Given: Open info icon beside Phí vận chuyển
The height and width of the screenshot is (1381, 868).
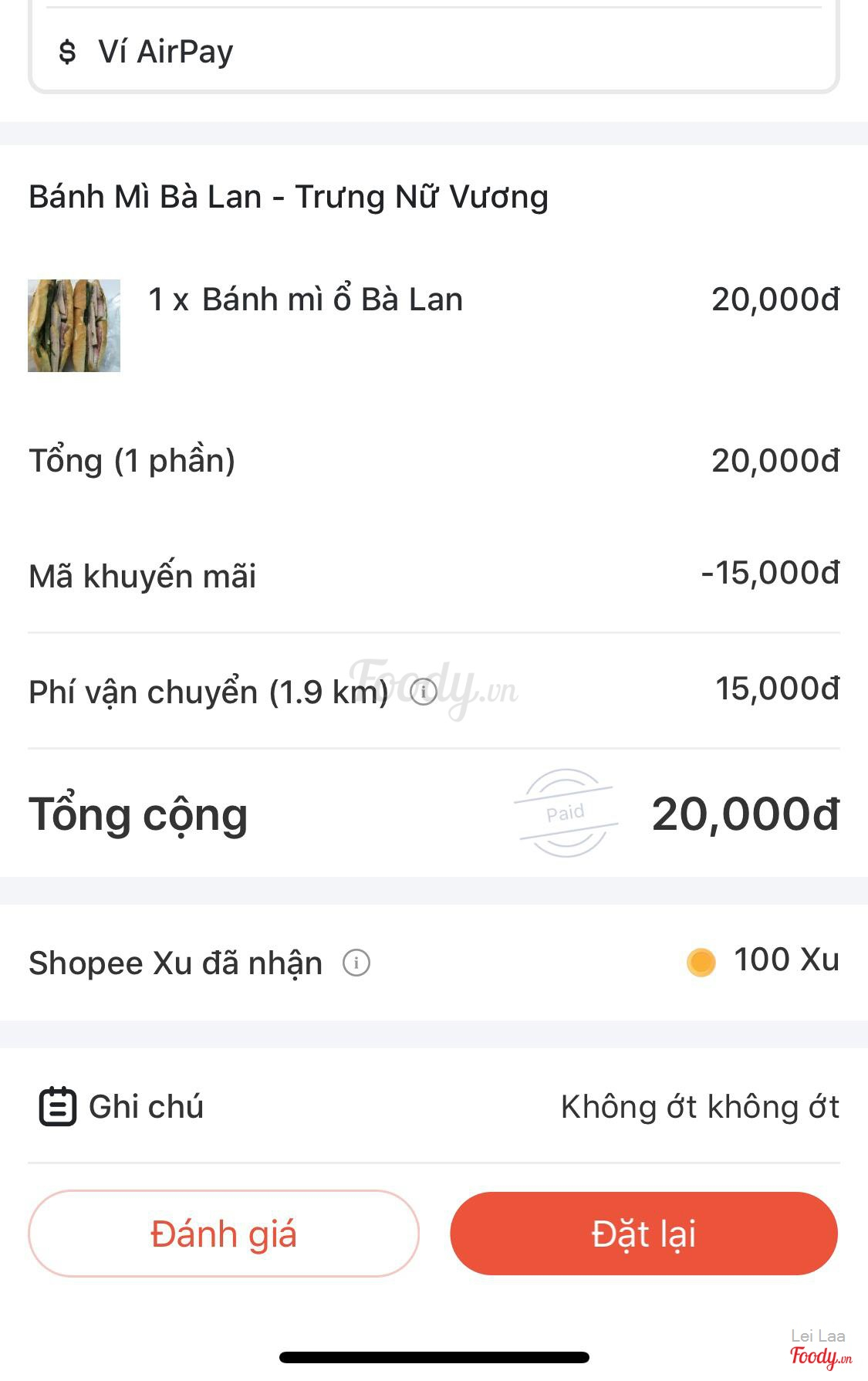Looking at the screenshot, I should click(423, 691).
